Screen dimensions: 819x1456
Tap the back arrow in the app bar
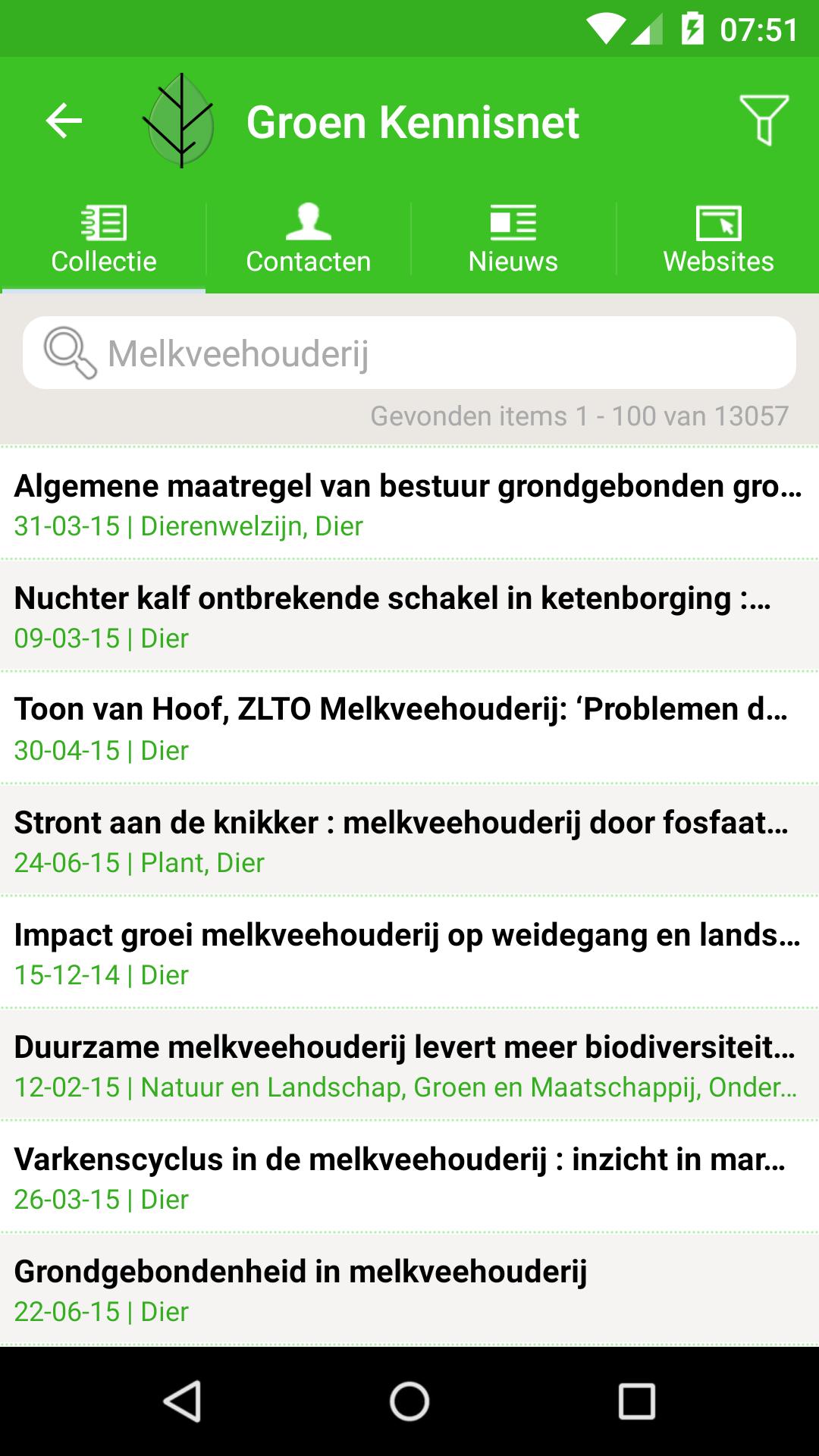(x=64, y=121)
